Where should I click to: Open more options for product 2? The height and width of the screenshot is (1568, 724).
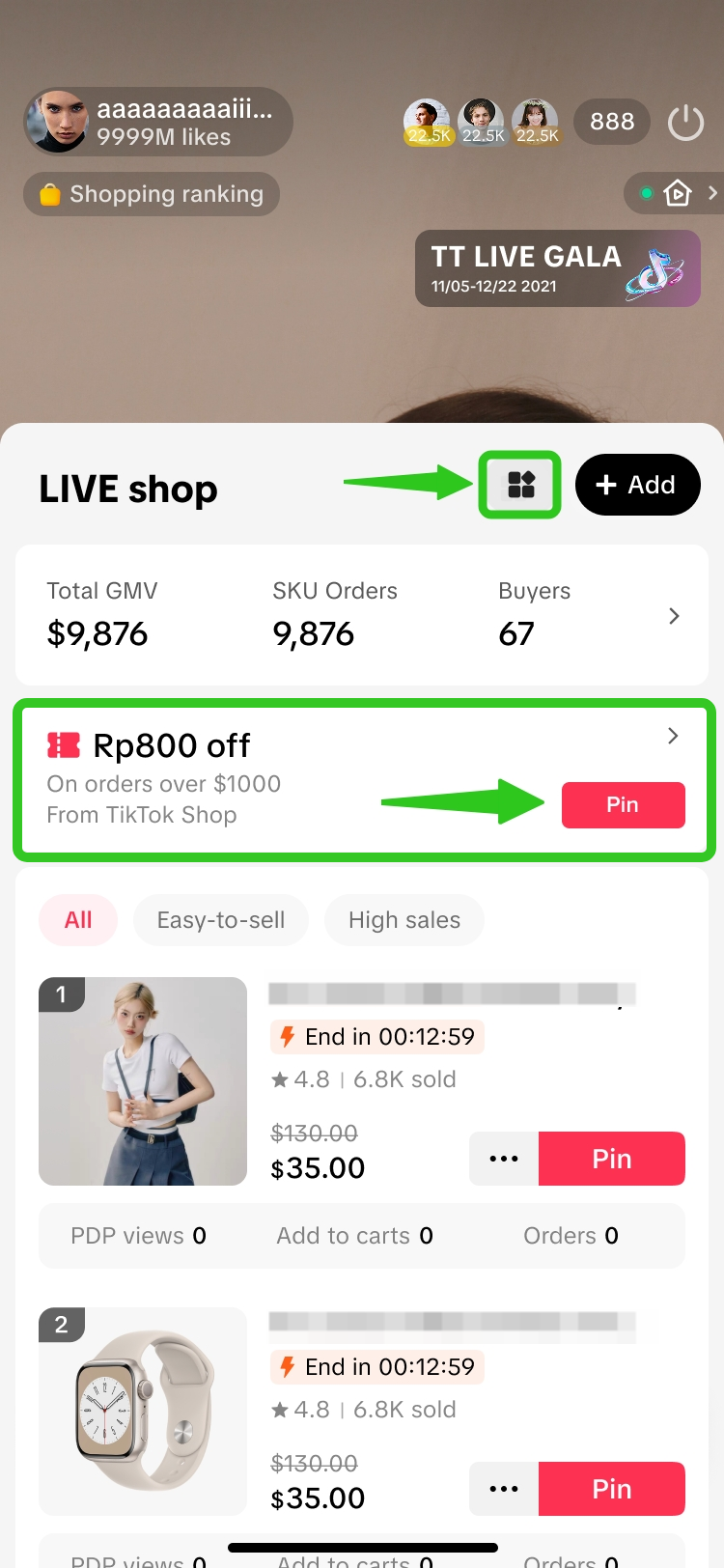(x=504, y=1489)
